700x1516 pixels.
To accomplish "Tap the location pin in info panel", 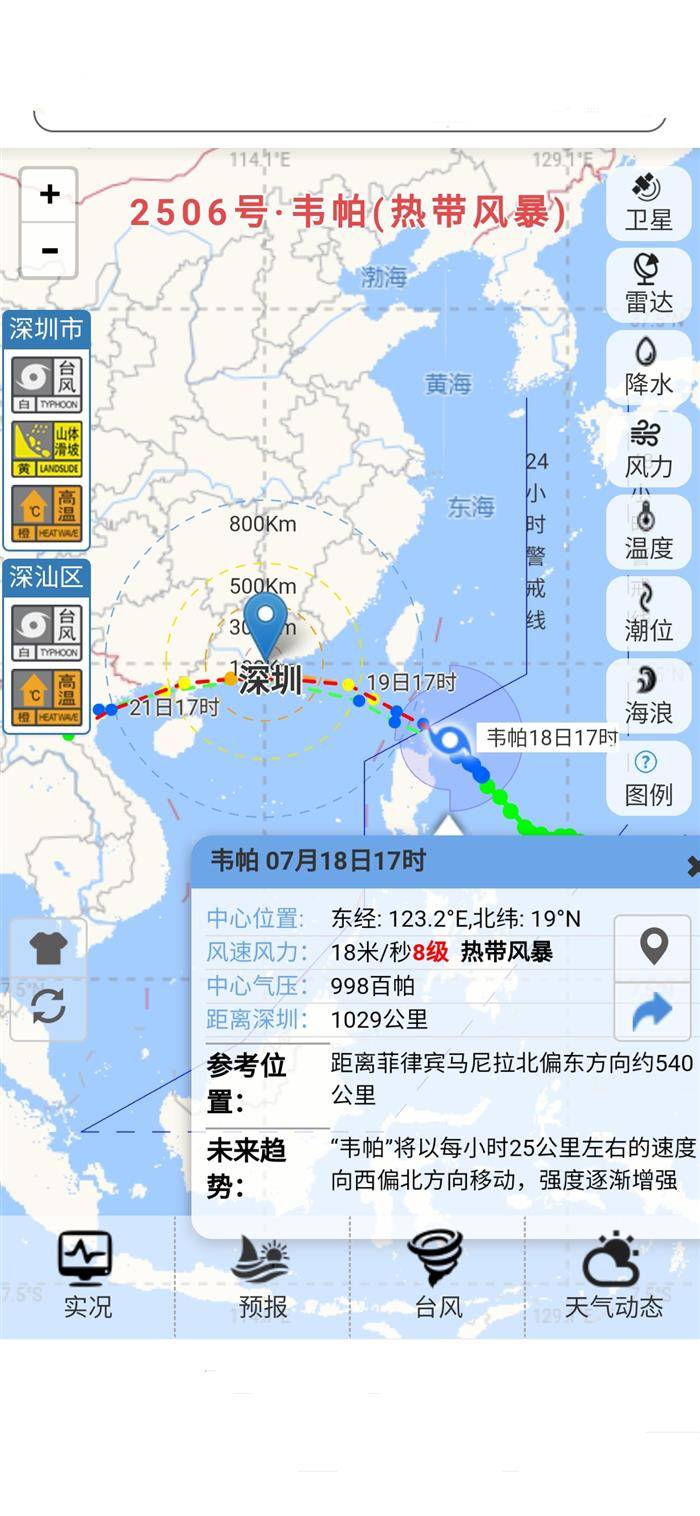I will coord(653,946).
